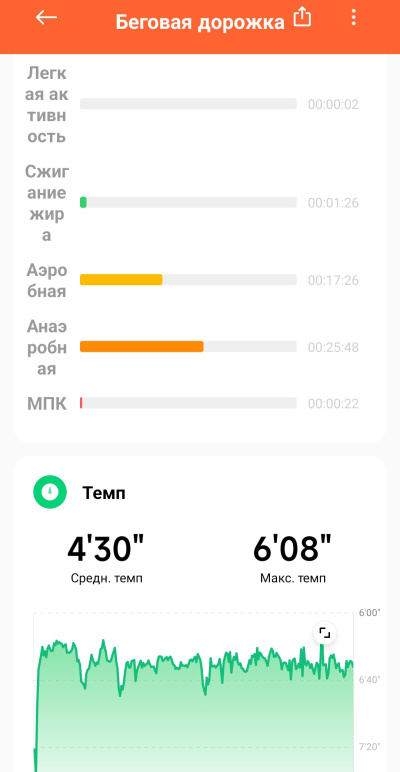Expand the pace chart to fullscreen

[325, 633]
